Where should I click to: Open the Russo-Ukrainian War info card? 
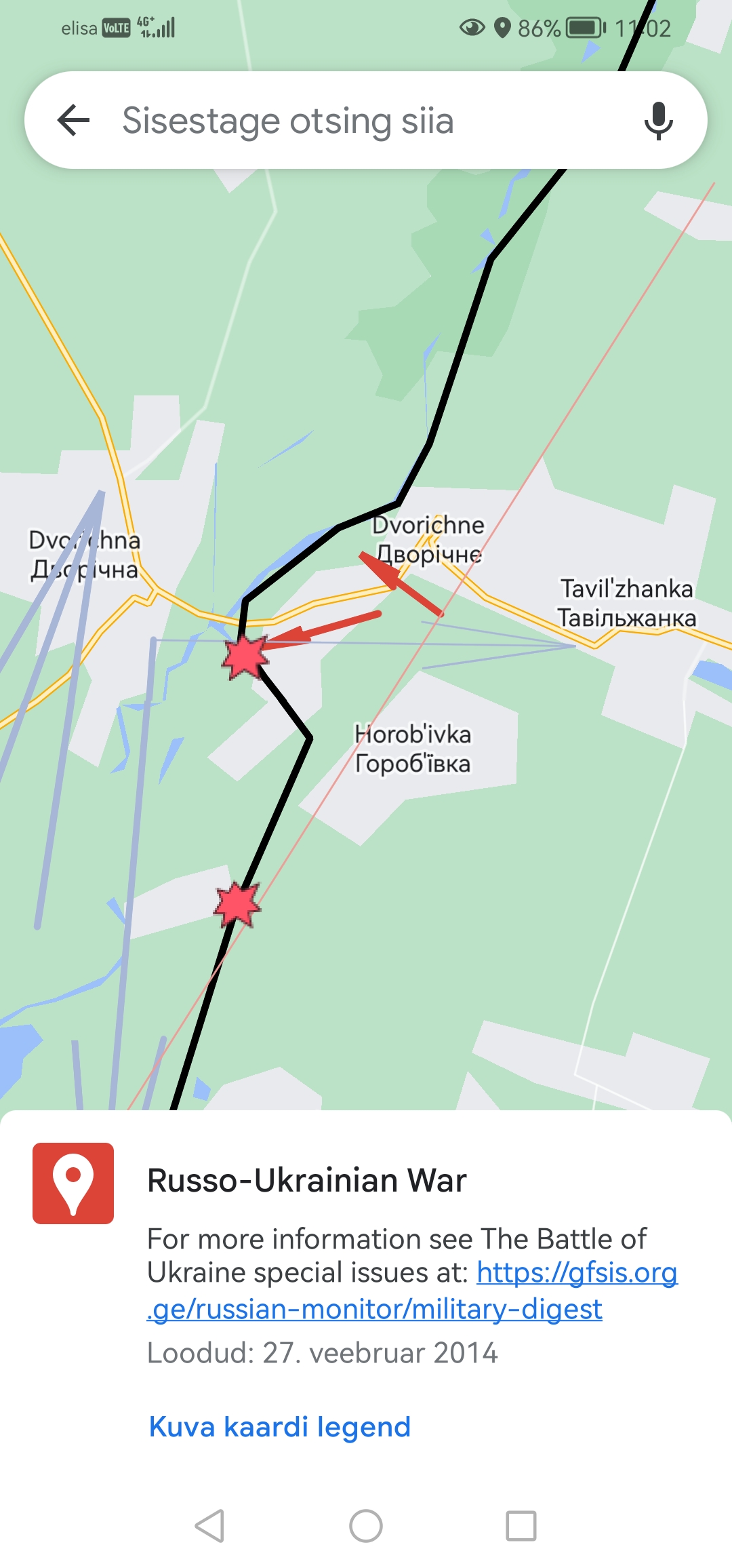306,1180
